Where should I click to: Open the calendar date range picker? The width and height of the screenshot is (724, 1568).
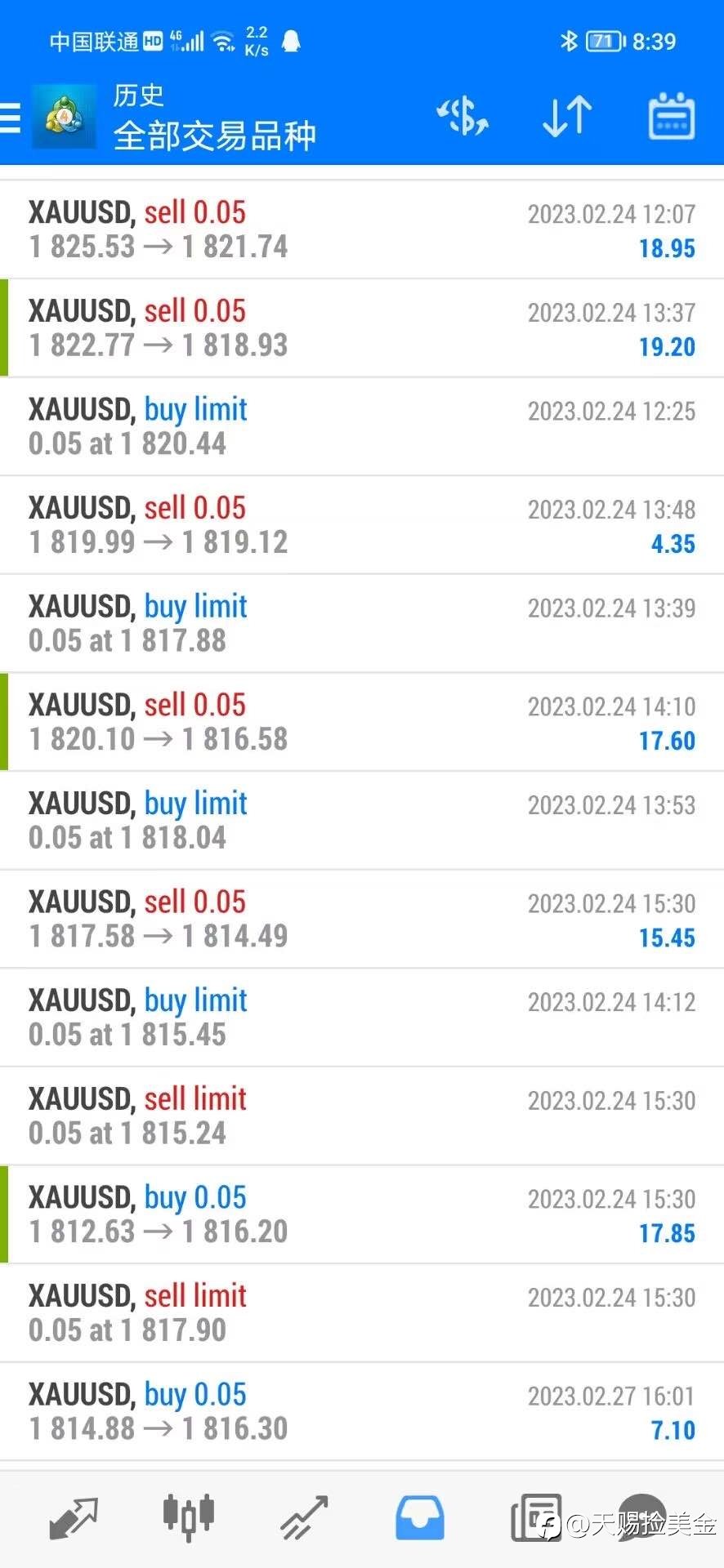[672, 117]
